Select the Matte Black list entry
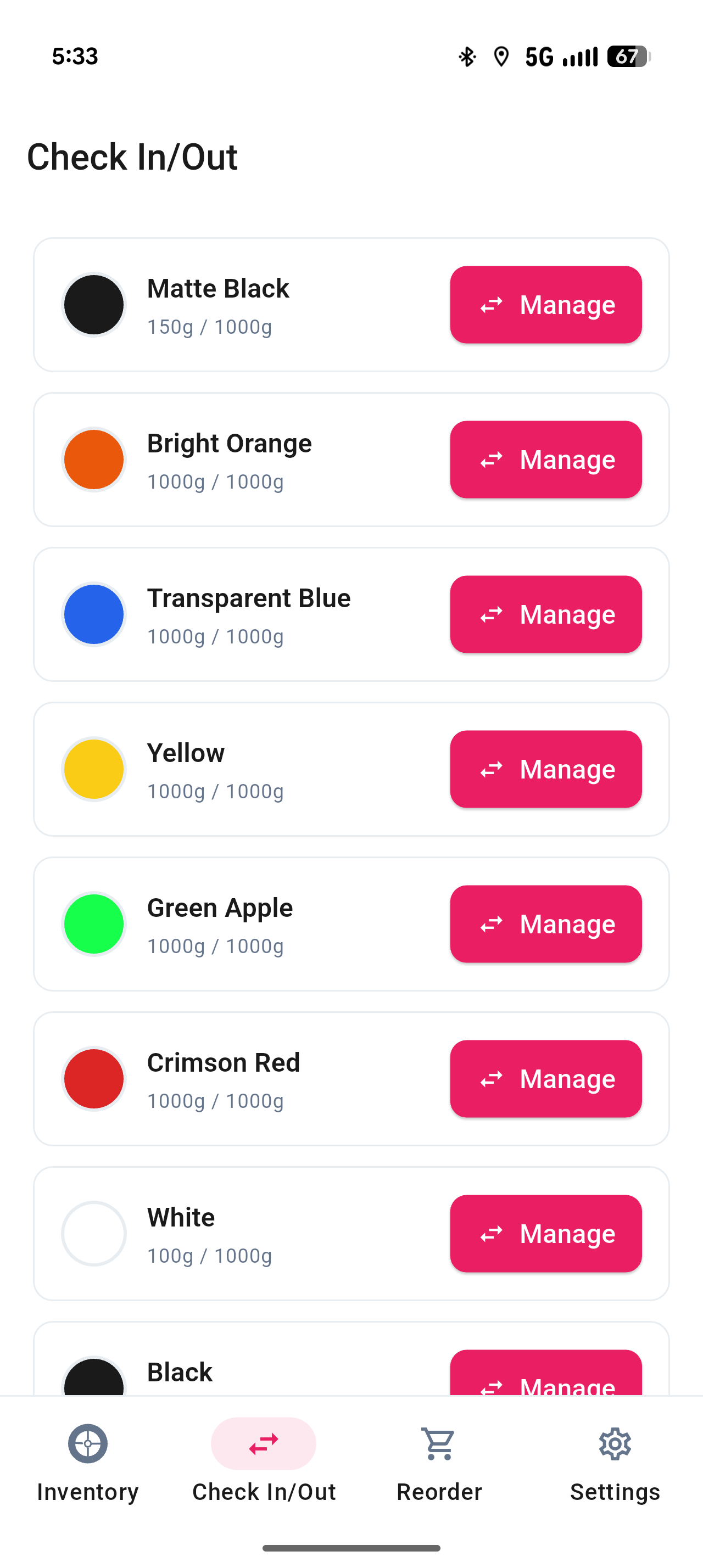The image size is (703, 1568). click(x=243, y=304)
